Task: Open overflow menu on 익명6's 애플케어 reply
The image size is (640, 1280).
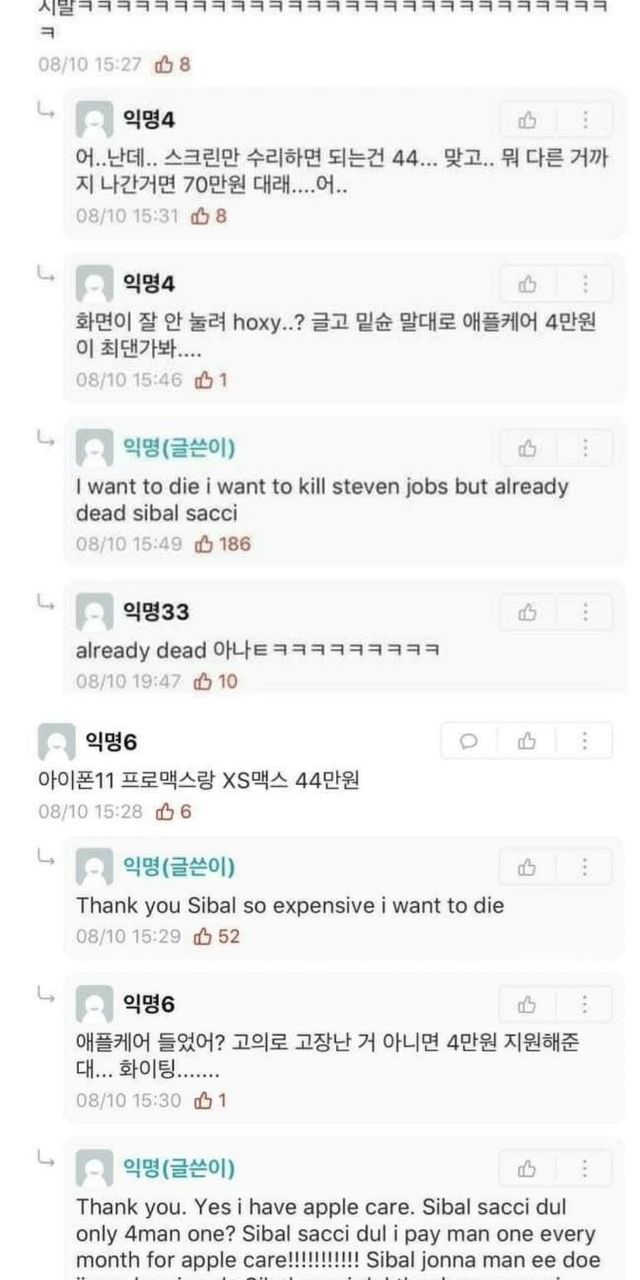Action: 584,1004
